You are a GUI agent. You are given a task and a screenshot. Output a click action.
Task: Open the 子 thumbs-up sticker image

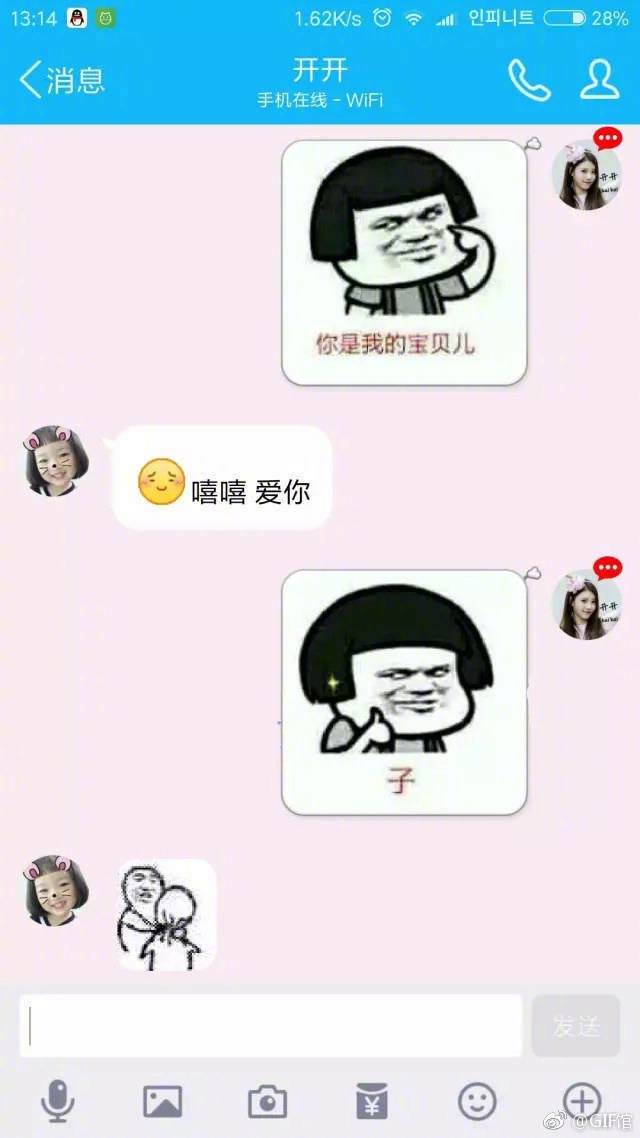[x=403, y=692]
